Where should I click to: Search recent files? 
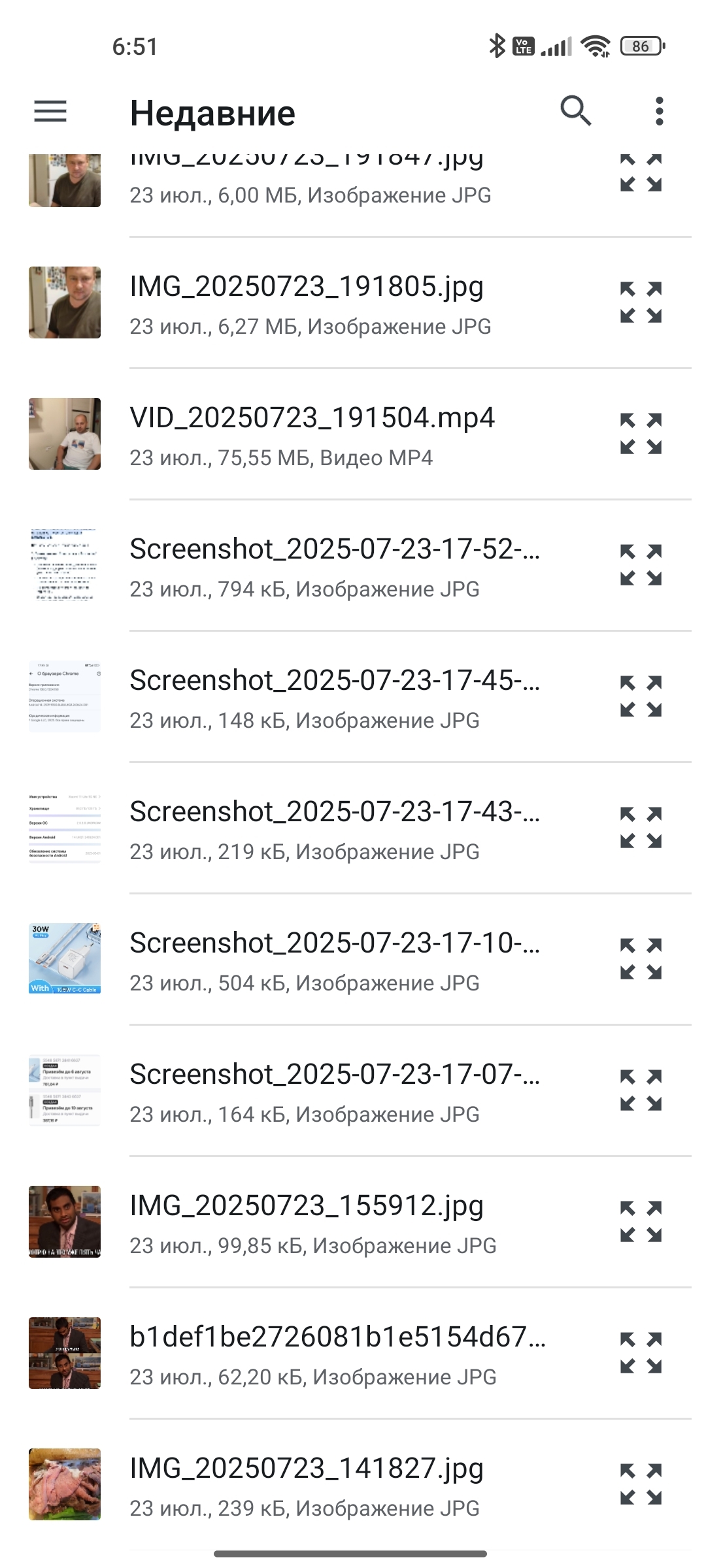[575, 111]
